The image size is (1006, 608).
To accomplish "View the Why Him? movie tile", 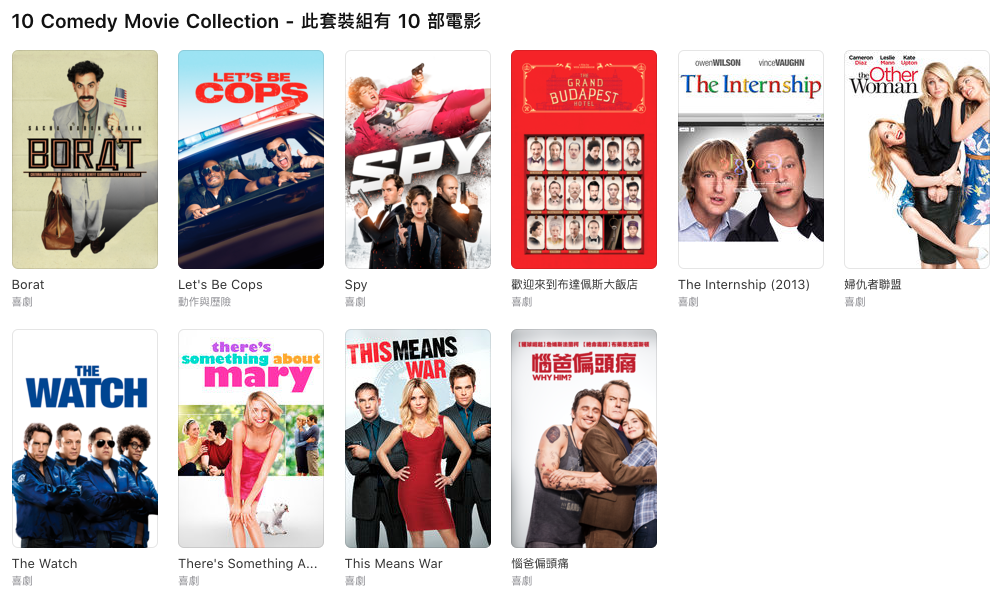I will pyautogui.click(x=584, y=439).
